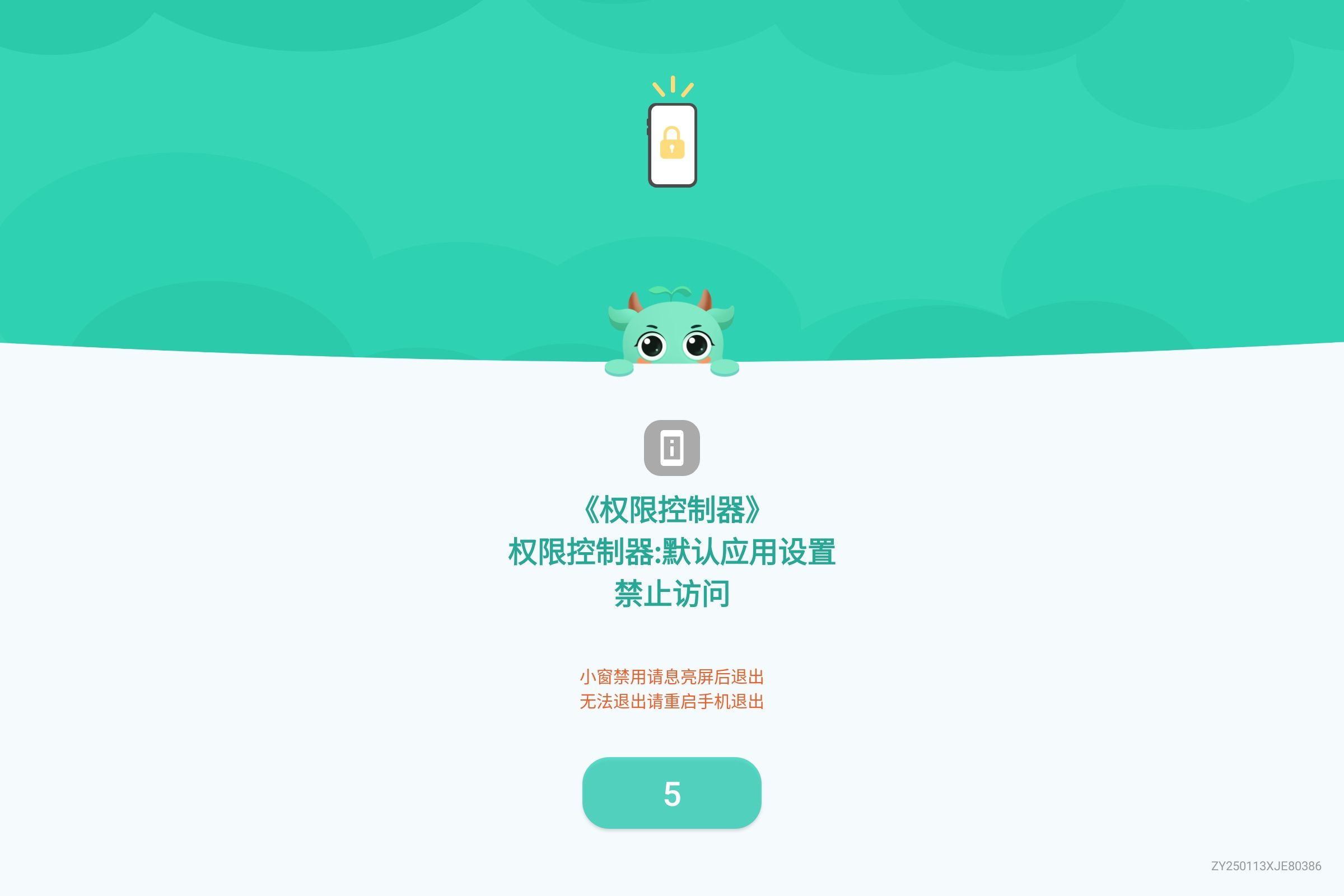Image resolution: width=1344 pixels, height=896 pixels.
Task: Tap the countdown button showing 5
Action: click(671, 792)
